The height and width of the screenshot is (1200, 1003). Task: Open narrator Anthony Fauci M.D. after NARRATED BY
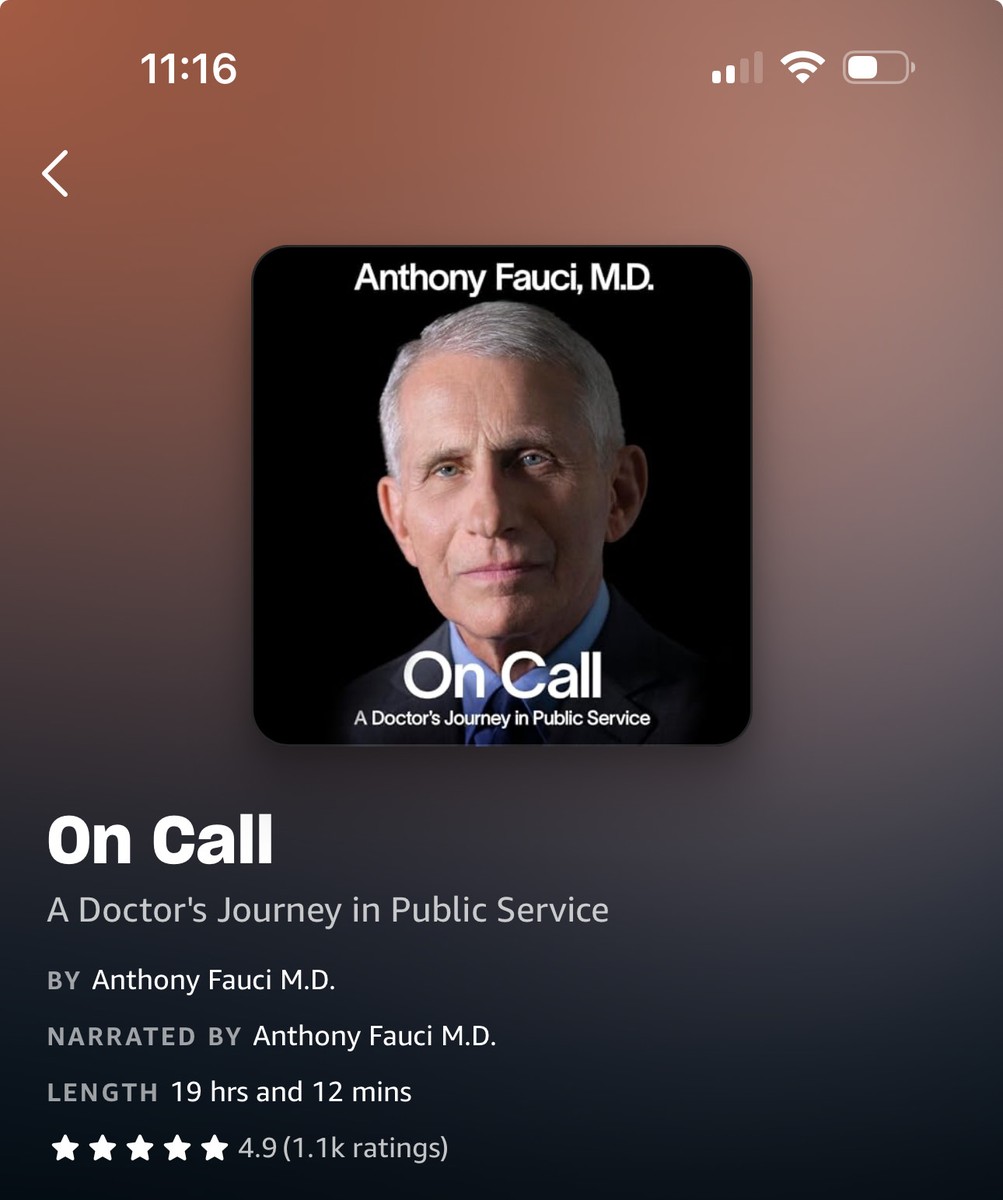374,1036
